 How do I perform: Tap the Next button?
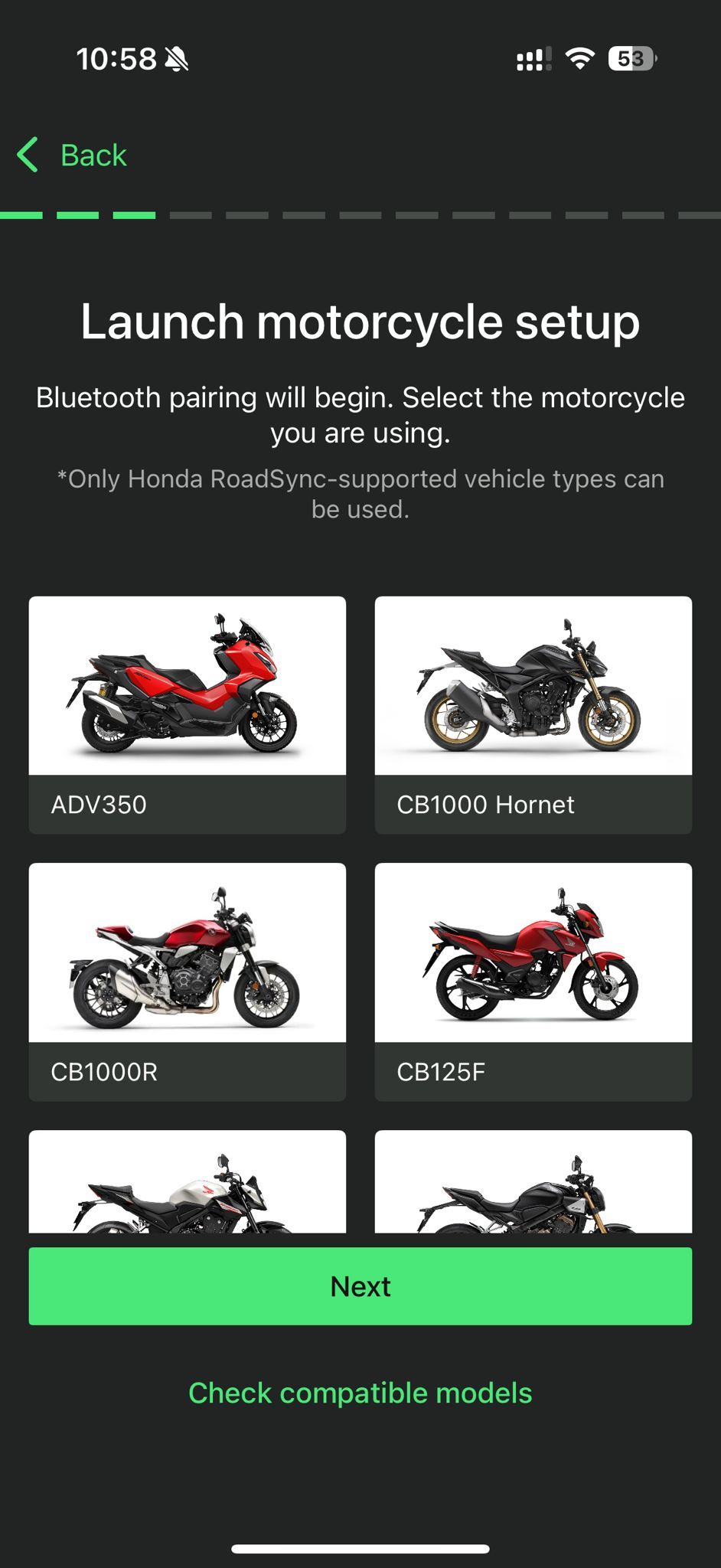pyautogui.click(x=360, y=1286)
